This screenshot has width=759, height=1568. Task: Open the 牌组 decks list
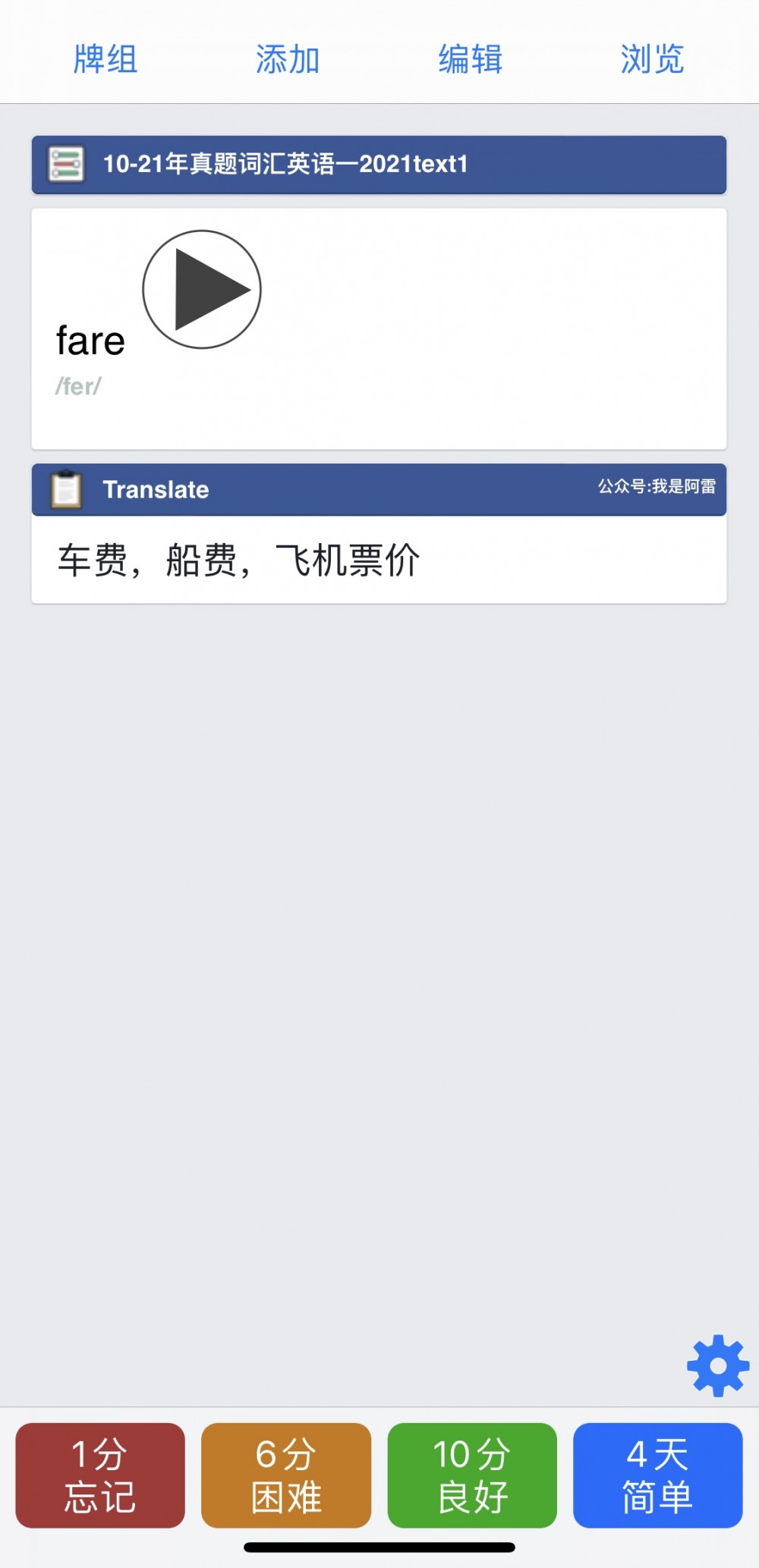[106, 59]
